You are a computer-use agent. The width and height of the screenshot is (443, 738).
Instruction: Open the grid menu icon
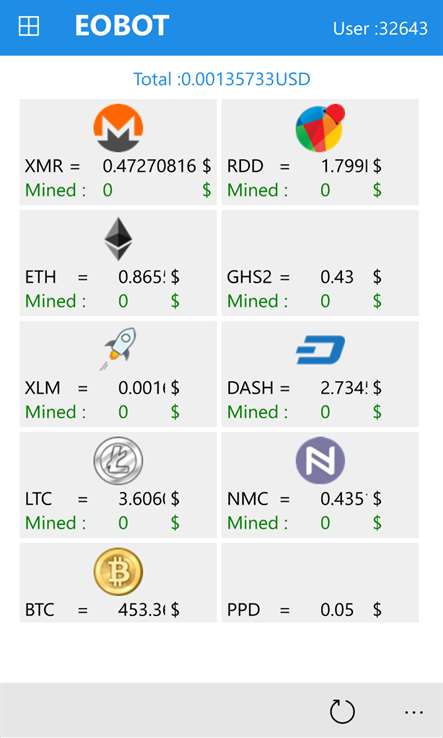click(x=29, y=26)
